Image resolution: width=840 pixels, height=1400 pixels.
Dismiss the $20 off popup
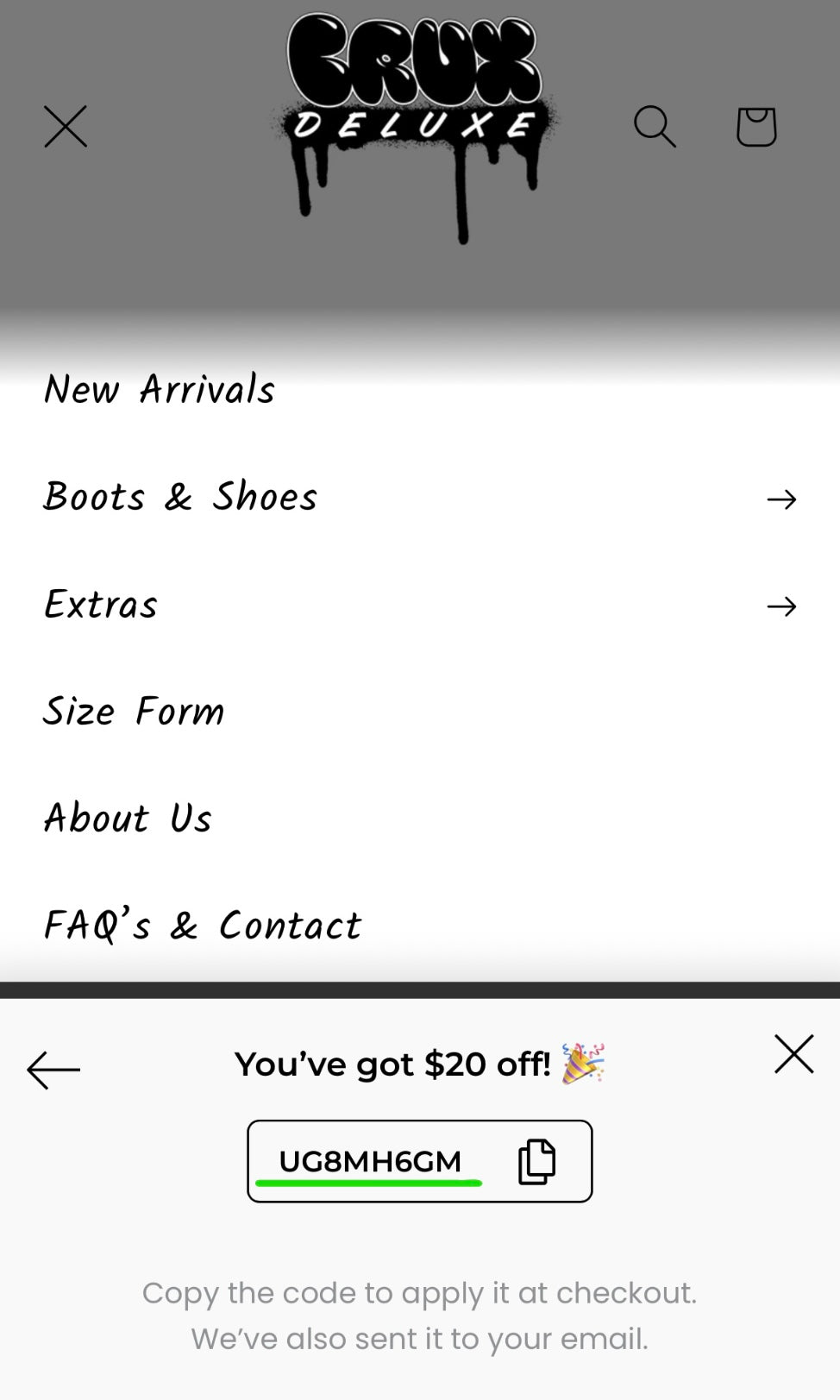[x=793, y=1054]
